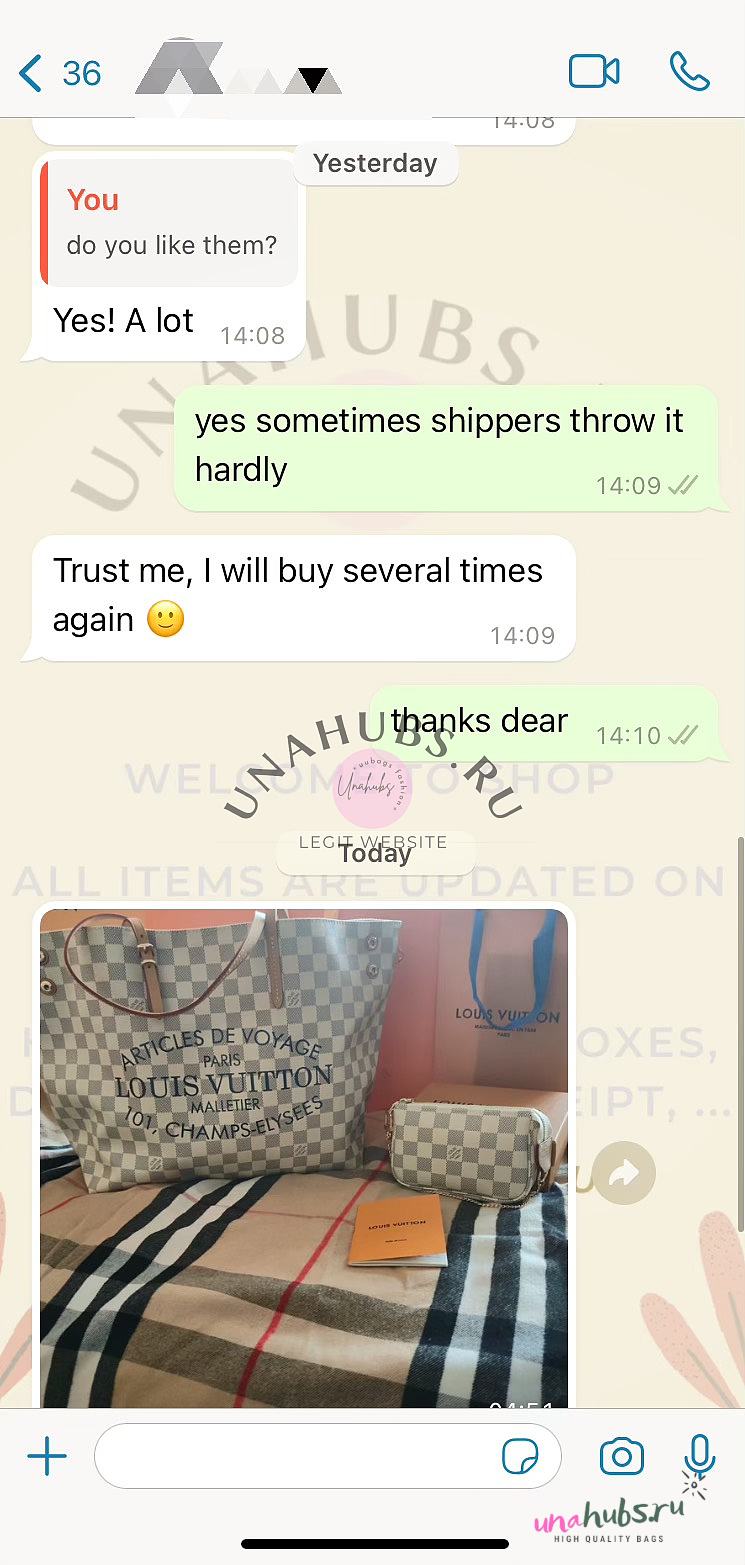Jump to quoted message 'do you like them?'
745x1565 pixels.
170,222
